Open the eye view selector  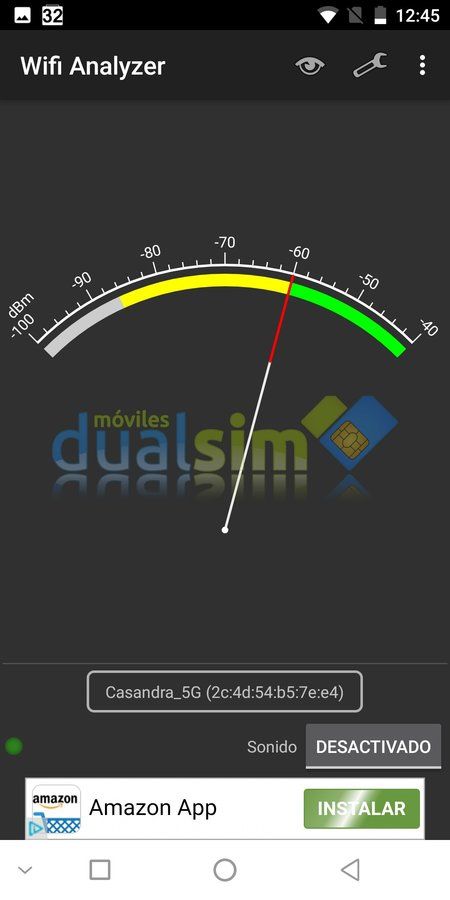pos(310,65)
